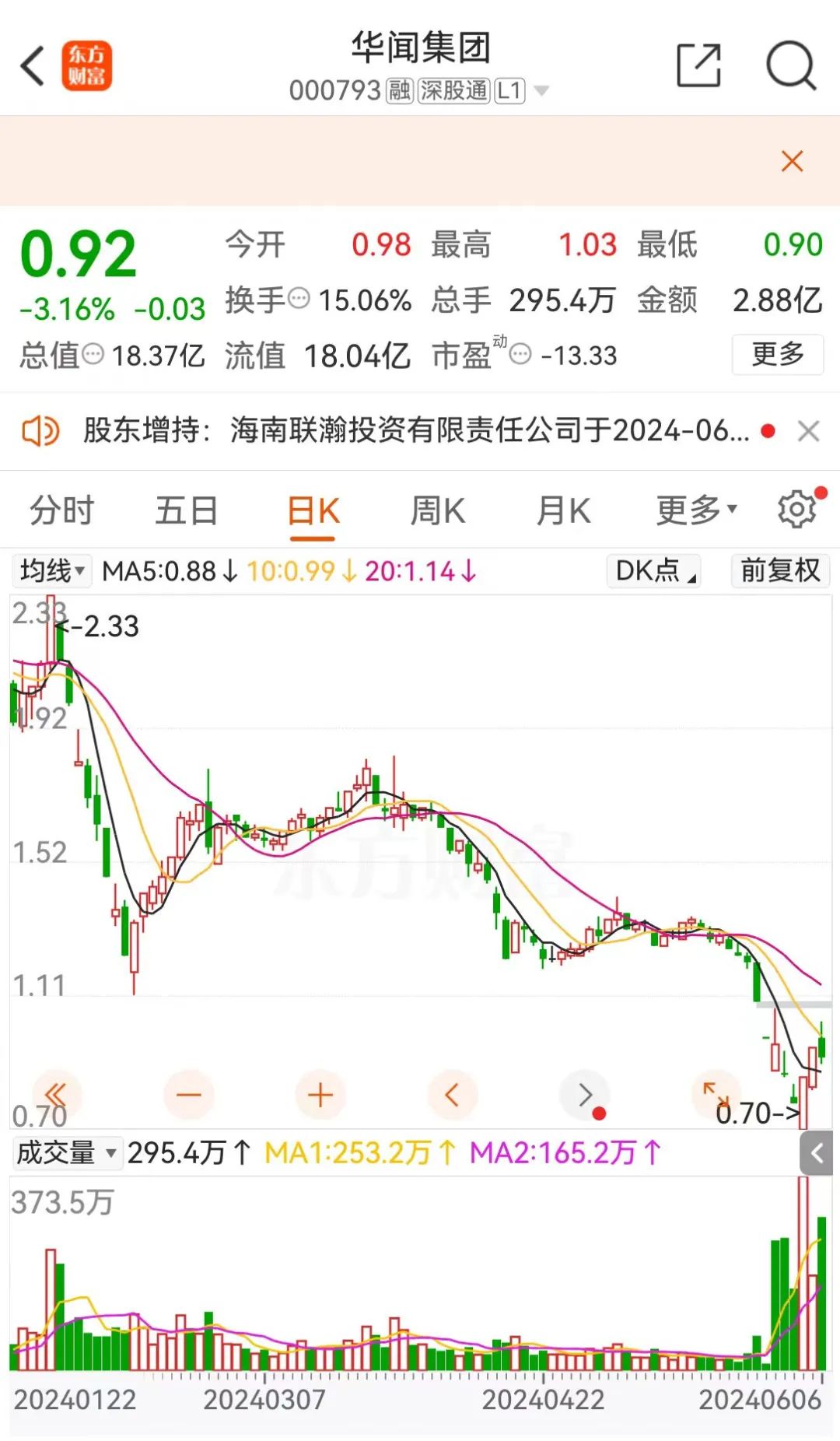Open chart settings gear
The width and height of the screenshot is (840, 1441).
point(797,510)
